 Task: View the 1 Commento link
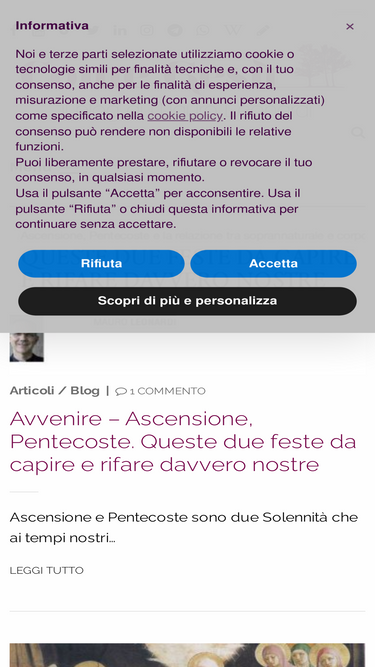[160, 391]
